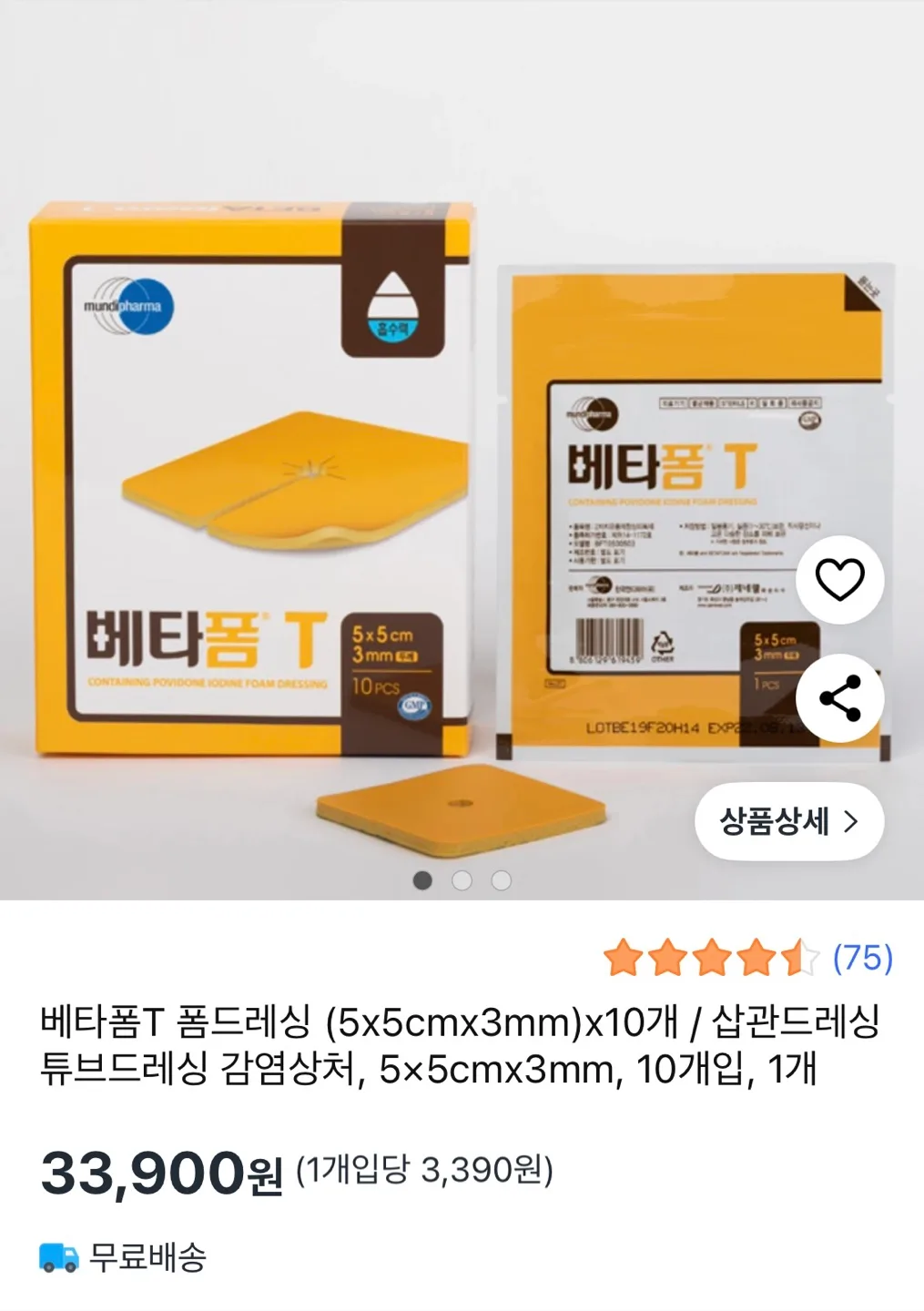This screenshot has width=924, height=1311.
Task: Open 상품상세 product details
Action: tap(788, 821)
